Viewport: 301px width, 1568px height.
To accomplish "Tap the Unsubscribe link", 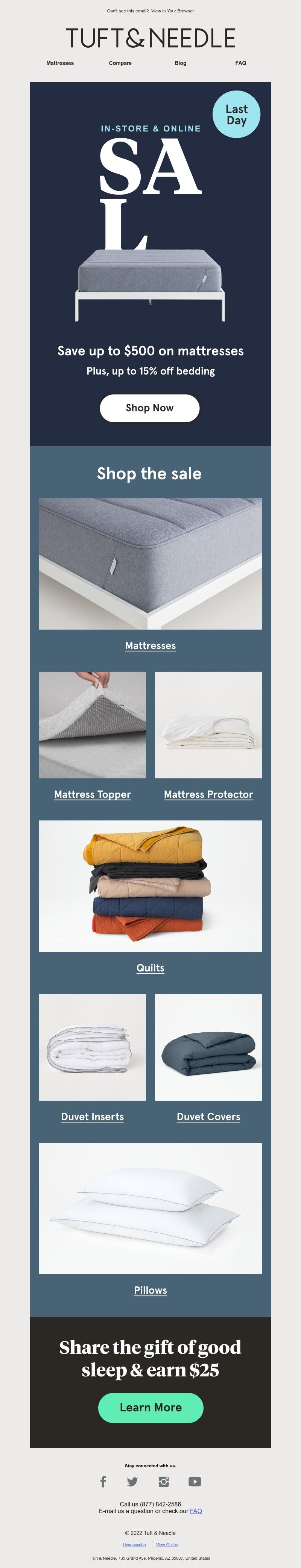I will [x=134, y=1544].
